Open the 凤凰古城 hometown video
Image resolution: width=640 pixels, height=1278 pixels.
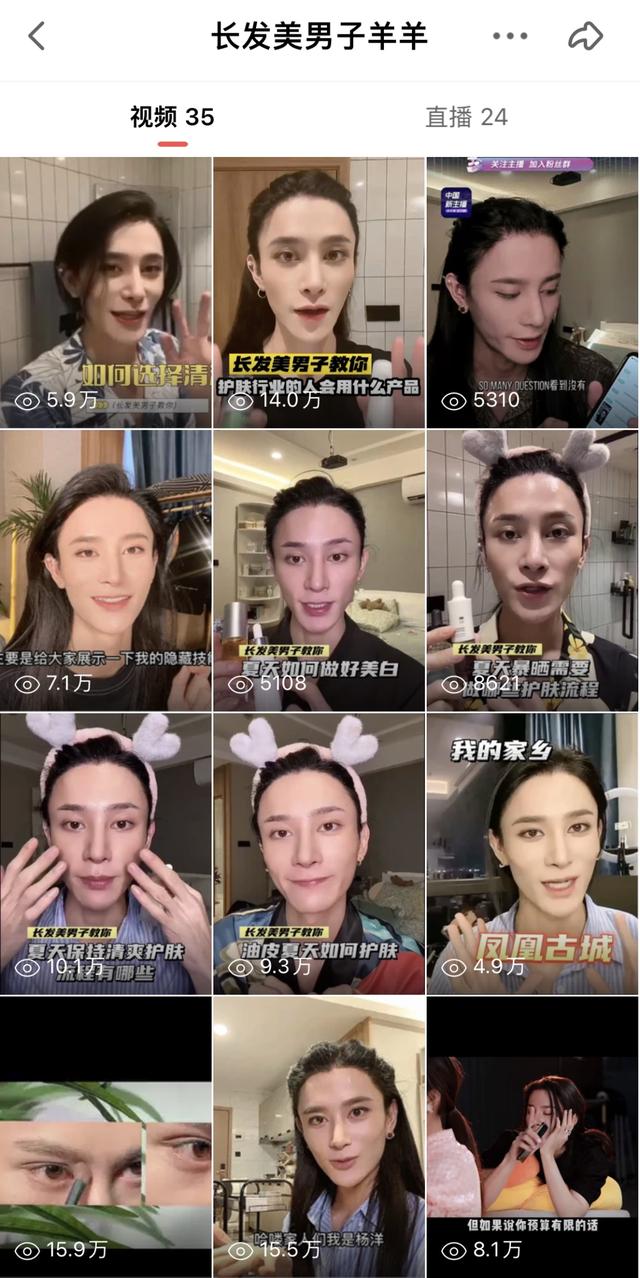coord(532,853)
